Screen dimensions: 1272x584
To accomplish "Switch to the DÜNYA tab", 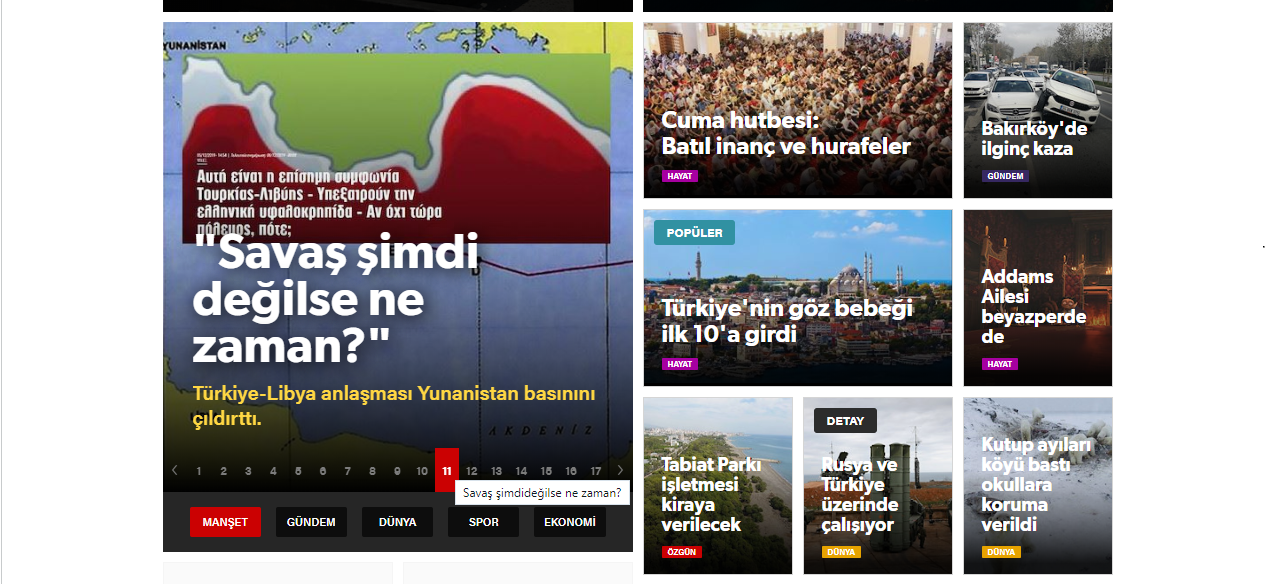I will [397, 522].
